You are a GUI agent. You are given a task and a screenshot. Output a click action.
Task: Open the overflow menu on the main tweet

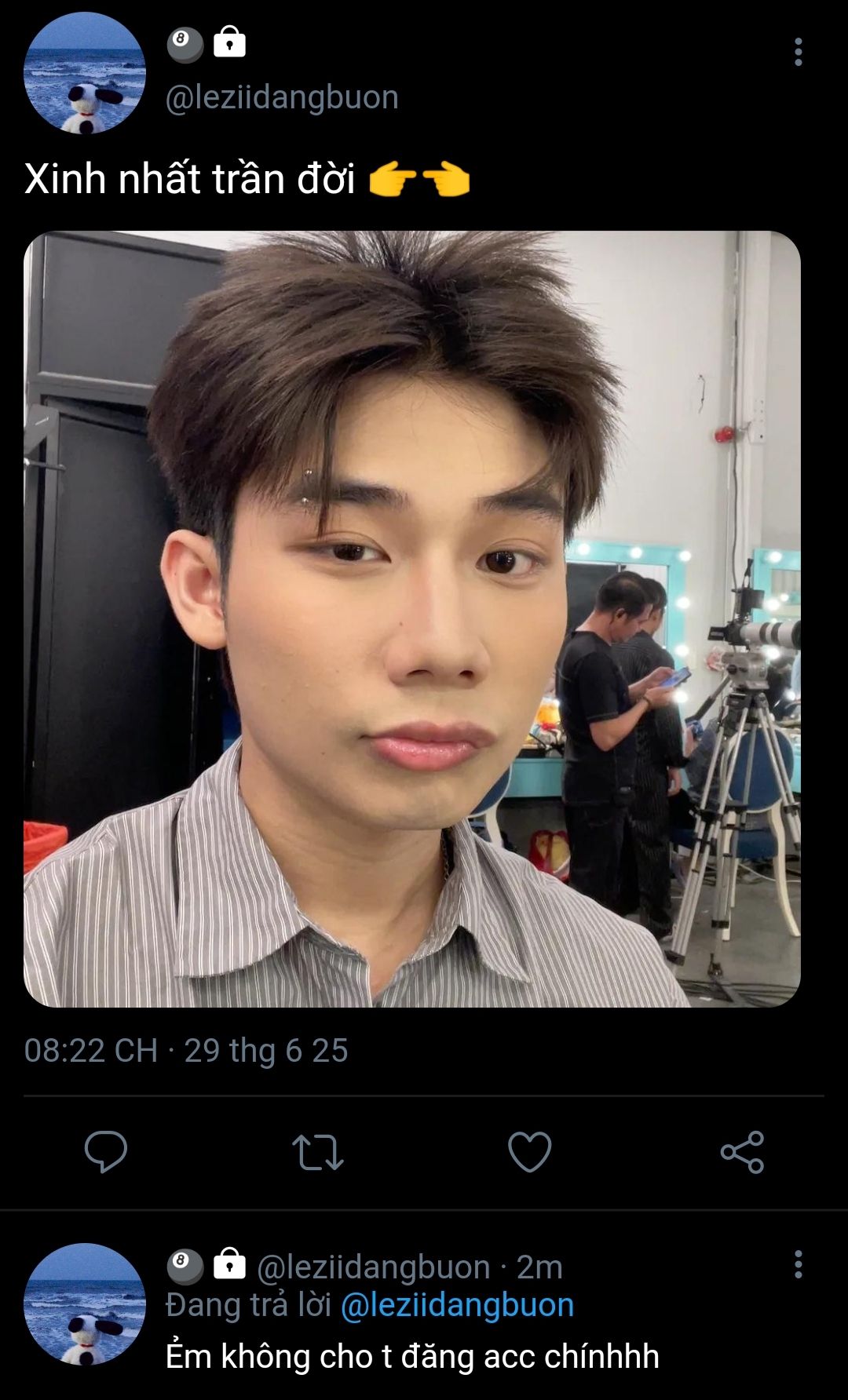point(798,52)
